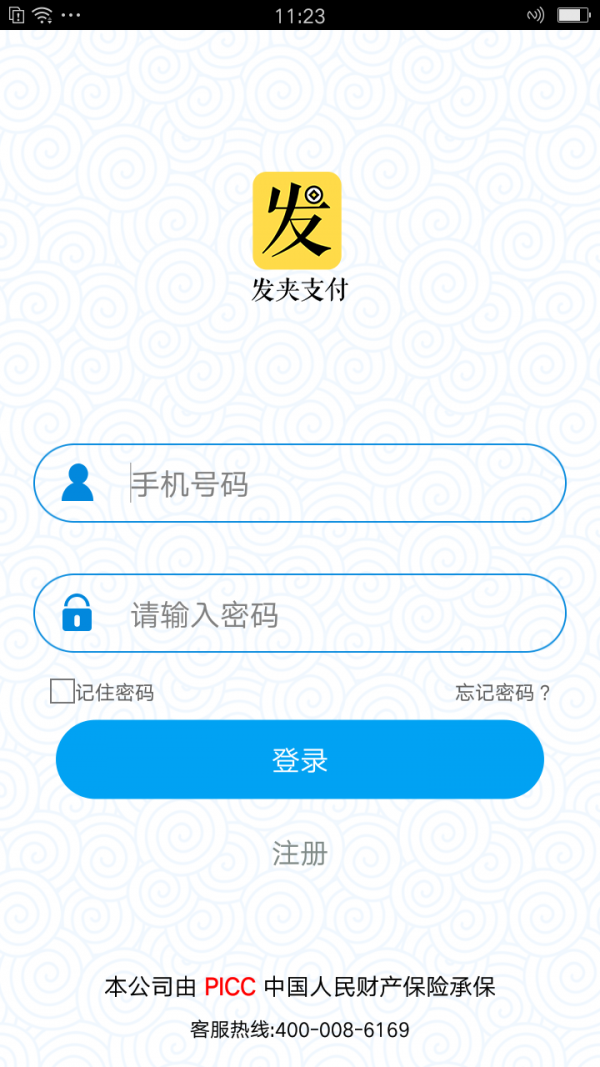Tap the 手机号码 phone number field
The height and width of the screenshot is (1067, 600).
pyautogui.click(x=300, y=483)
